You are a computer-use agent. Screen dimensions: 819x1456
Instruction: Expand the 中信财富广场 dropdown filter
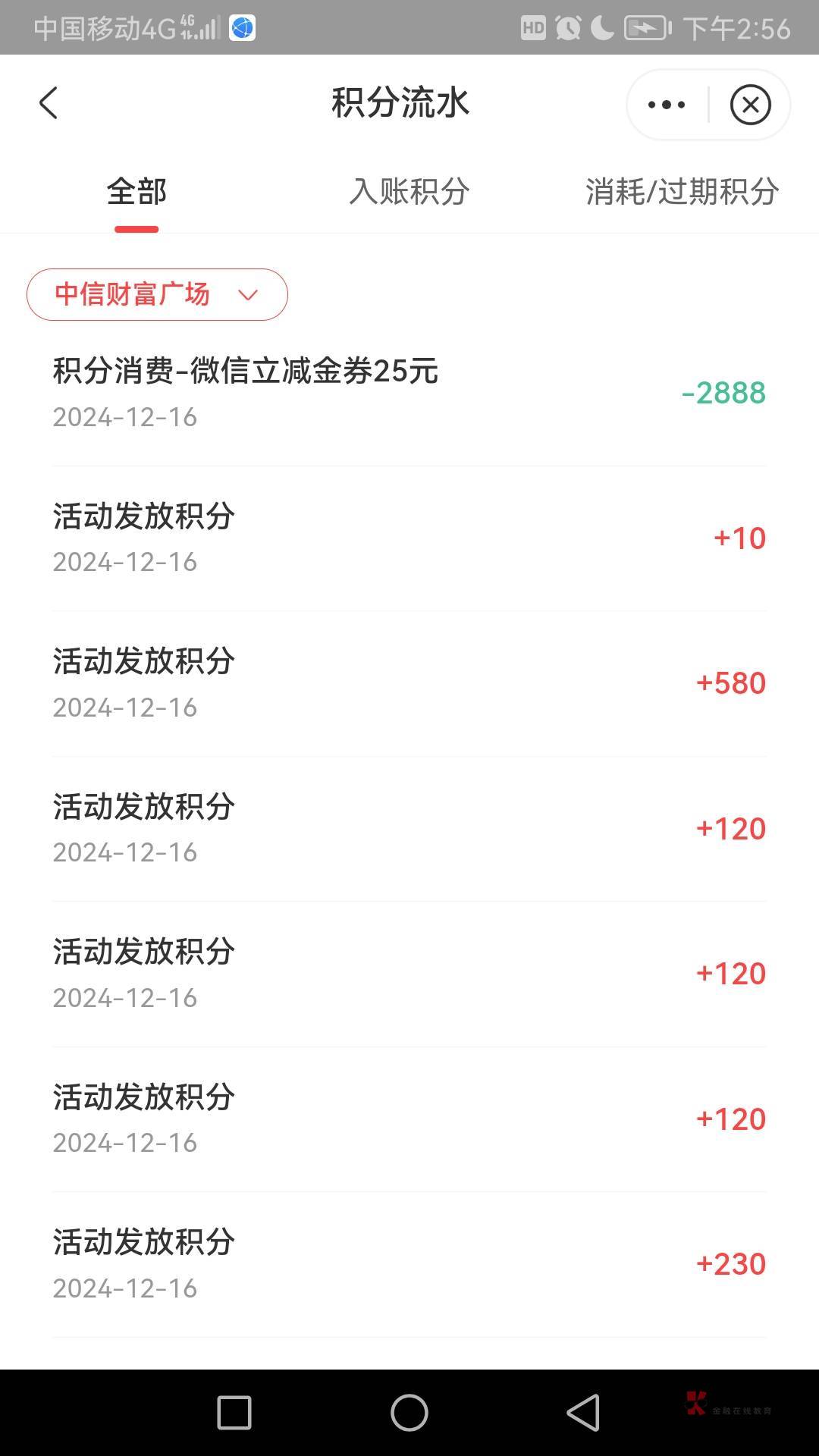(157, 294)
